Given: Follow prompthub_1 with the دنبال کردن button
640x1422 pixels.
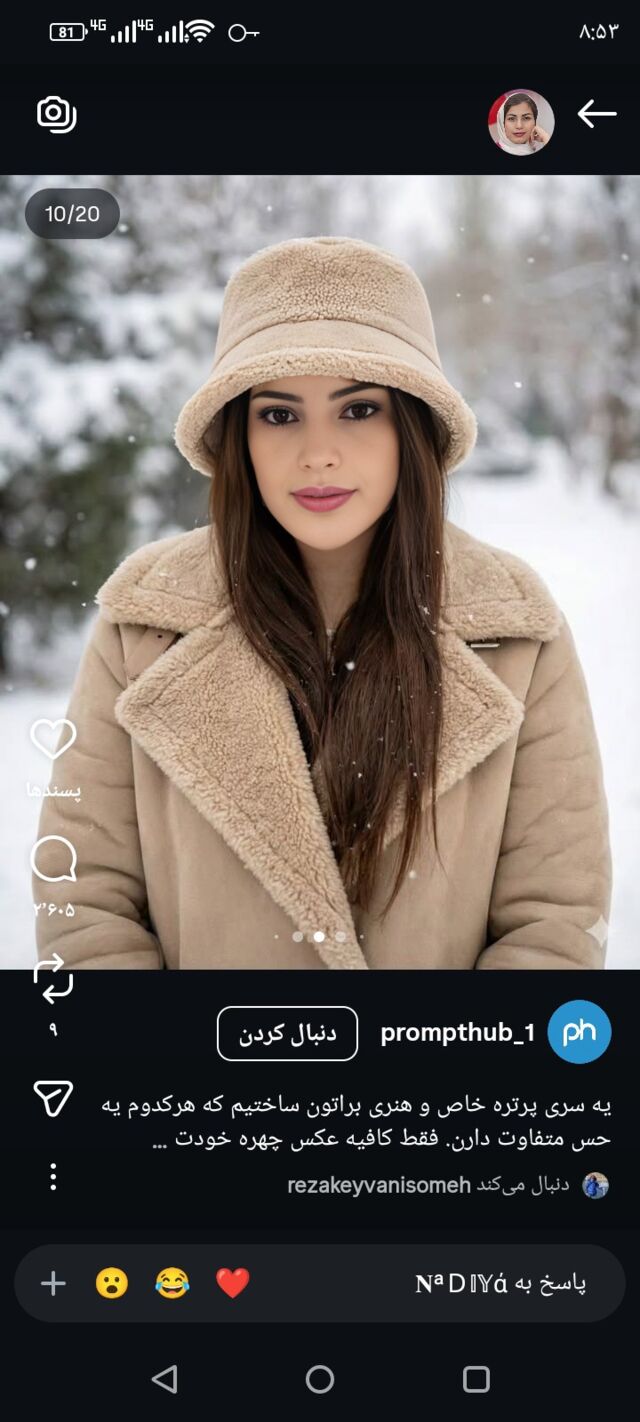Looking at the screenshot, I should point(287,1033).
